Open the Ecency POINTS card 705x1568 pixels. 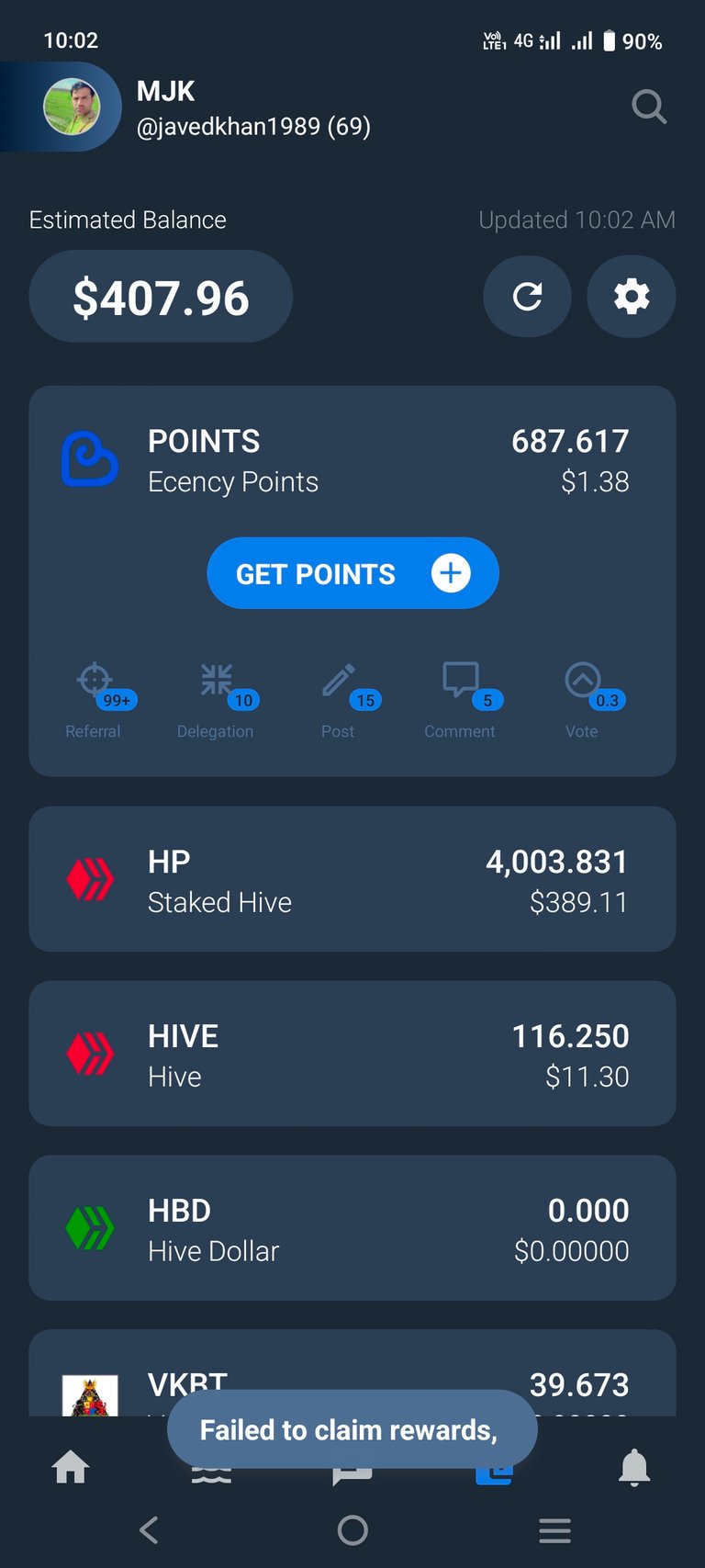click(x=352, y=461)
